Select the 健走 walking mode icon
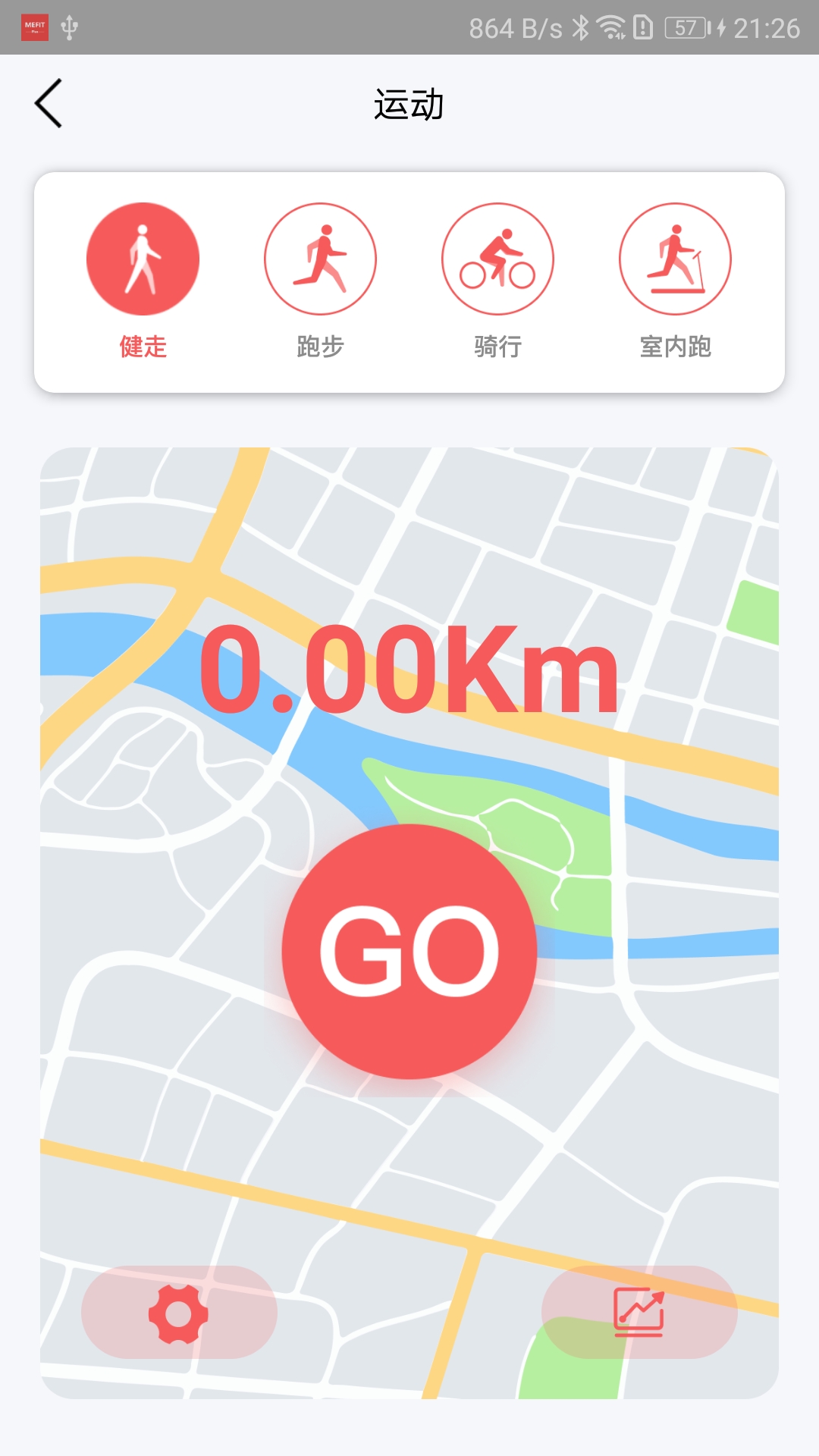 tap(144, 258)
